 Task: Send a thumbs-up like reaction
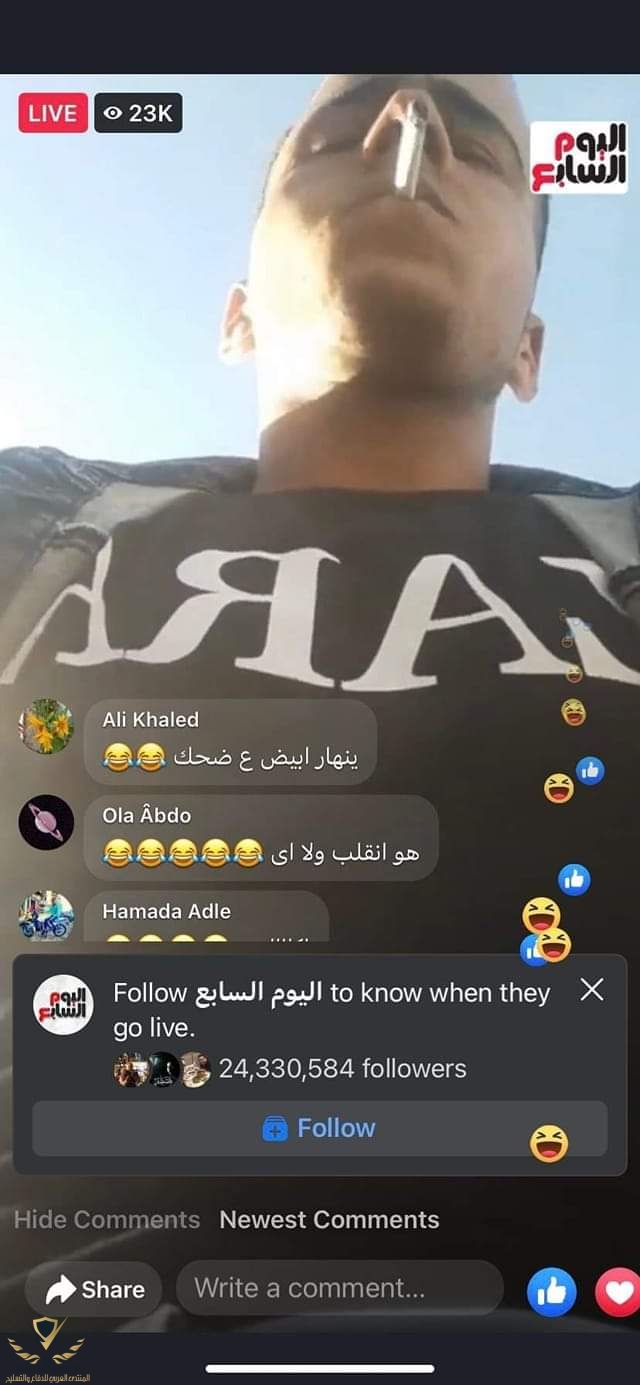(x=552, y=1292)
